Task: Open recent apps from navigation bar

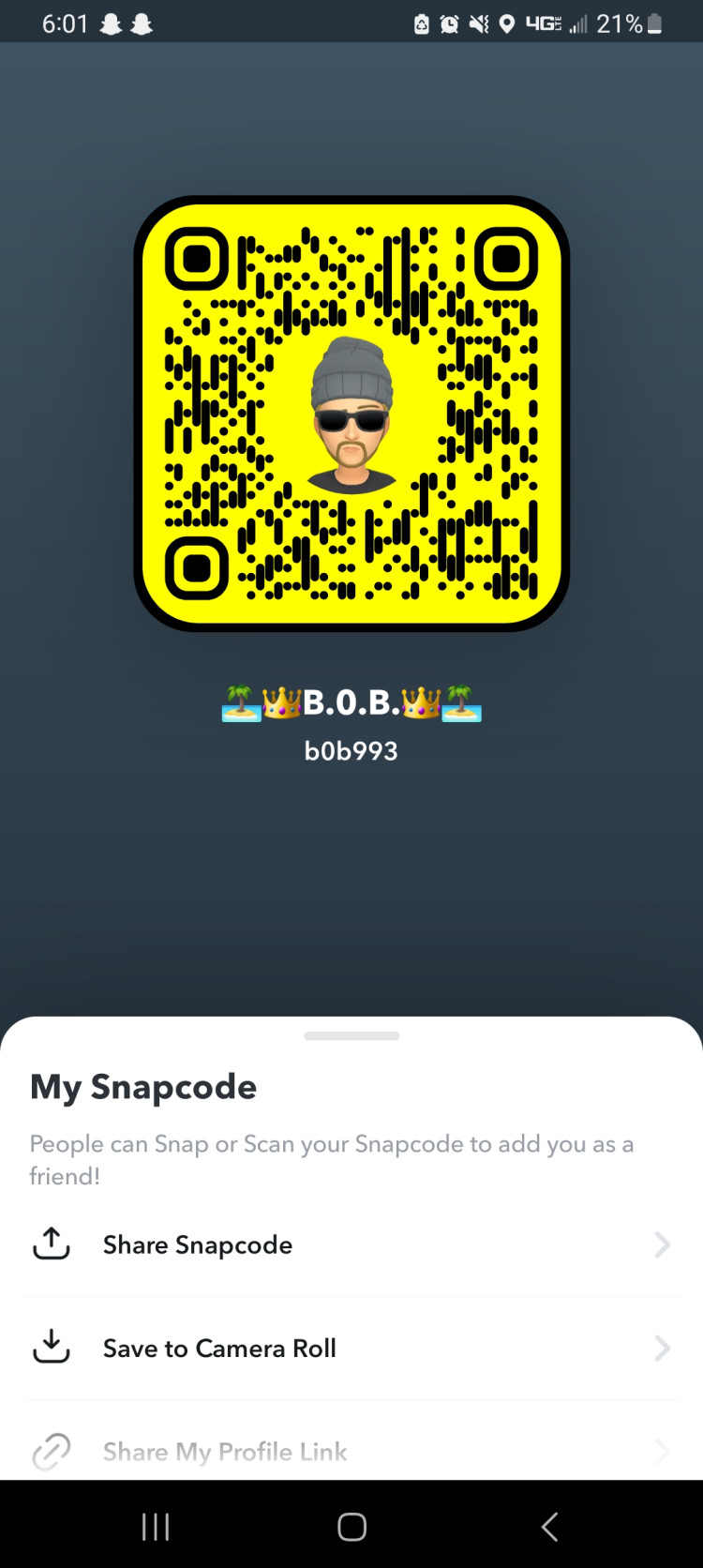Action: [x=156, y=1527]
